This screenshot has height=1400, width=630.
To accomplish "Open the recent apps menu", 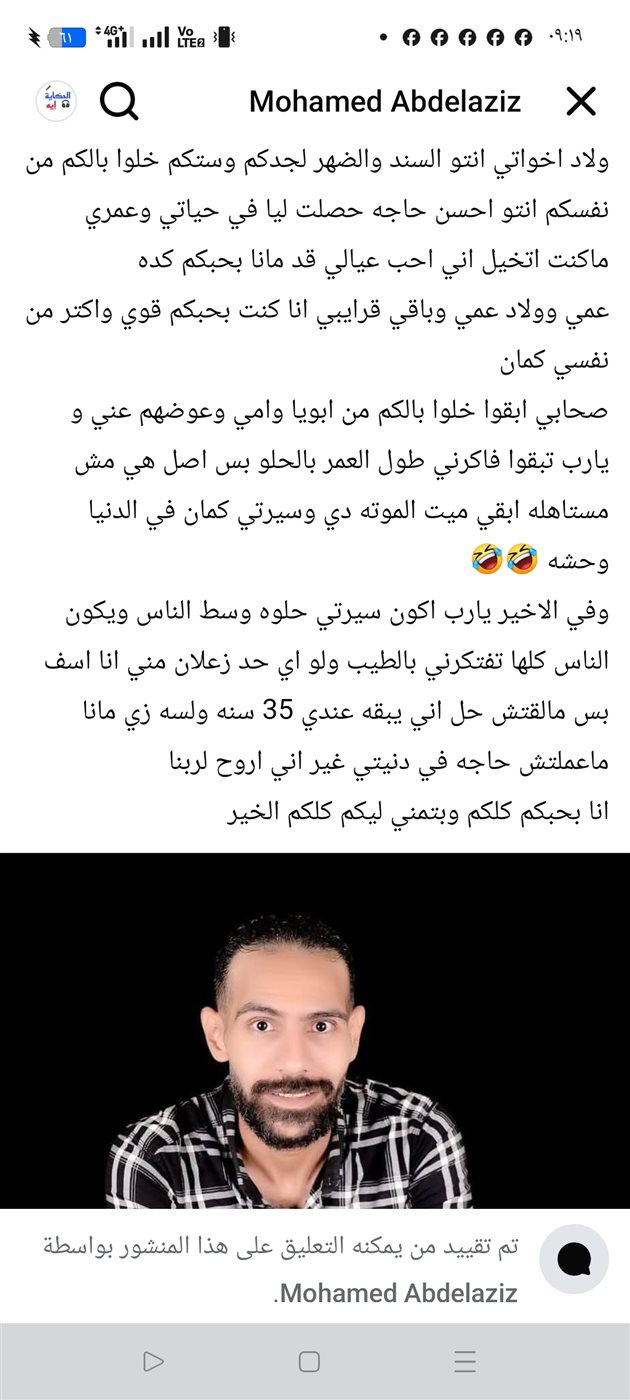I will [x=465, y=1361].
